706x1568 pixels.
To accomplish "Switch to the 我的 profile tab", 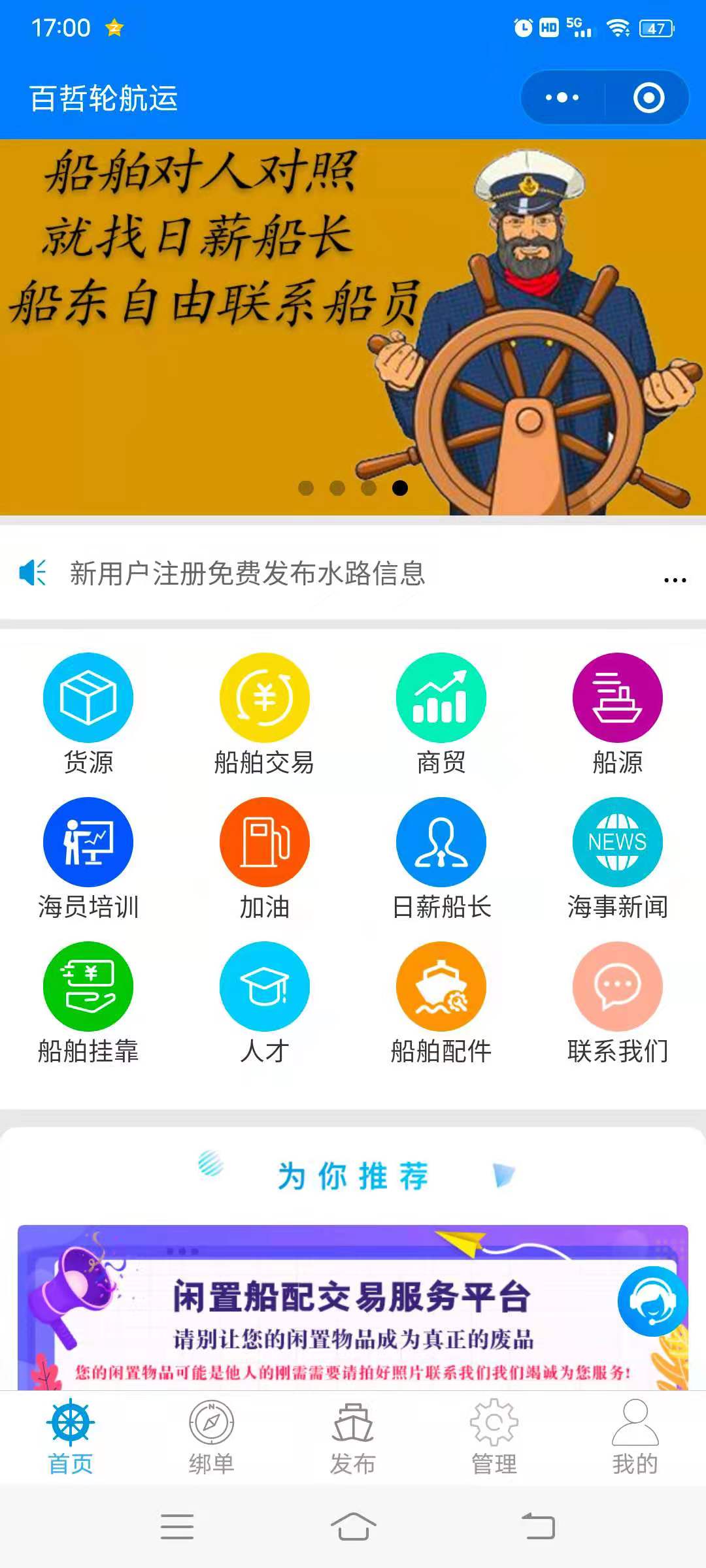I will pyautogui.click(x=635, y=1437).
